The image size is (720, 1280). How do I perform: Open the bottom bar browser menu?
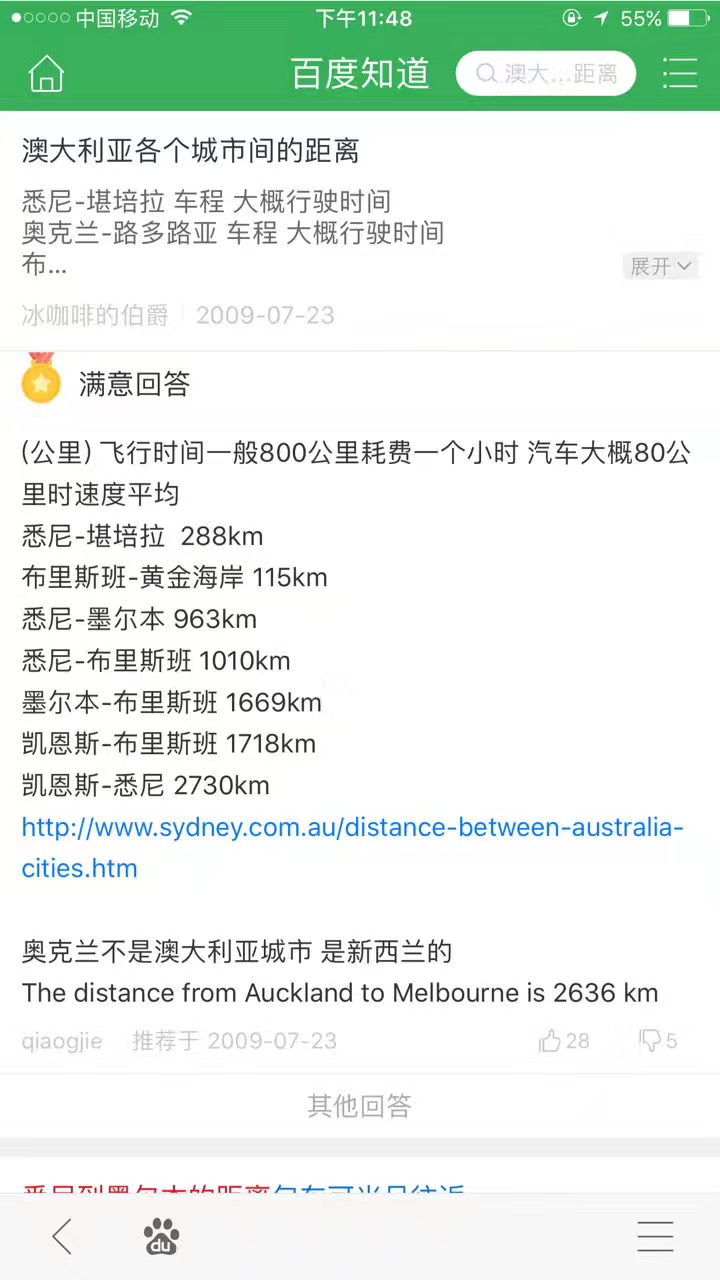[655, 1237]
